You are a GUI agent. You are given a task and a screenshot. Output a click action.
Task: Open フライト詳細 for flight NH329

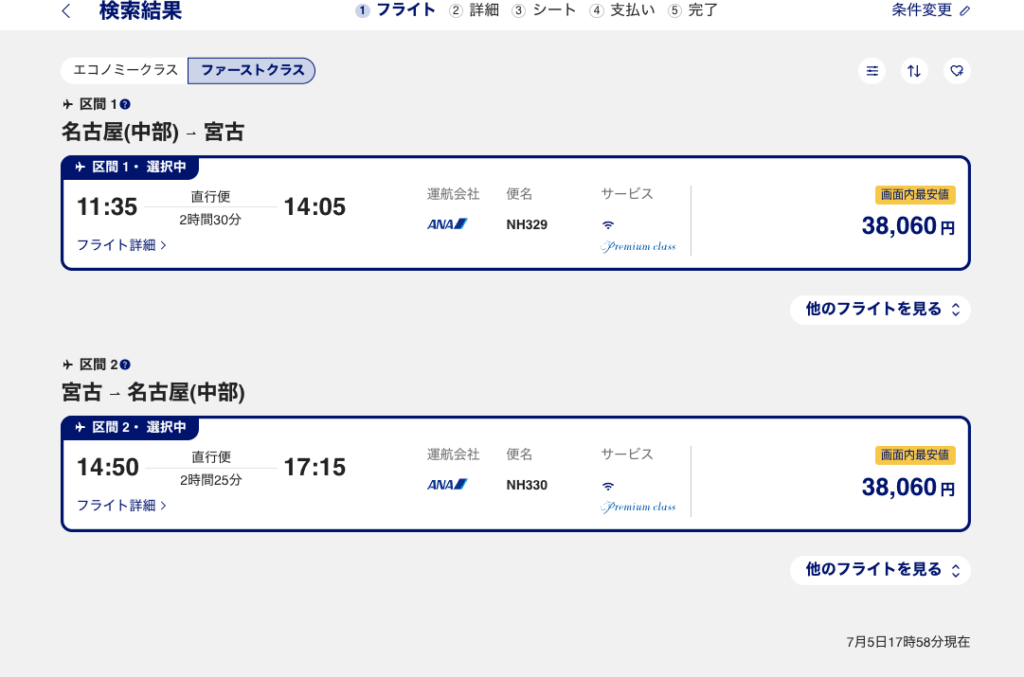[121, 245]
